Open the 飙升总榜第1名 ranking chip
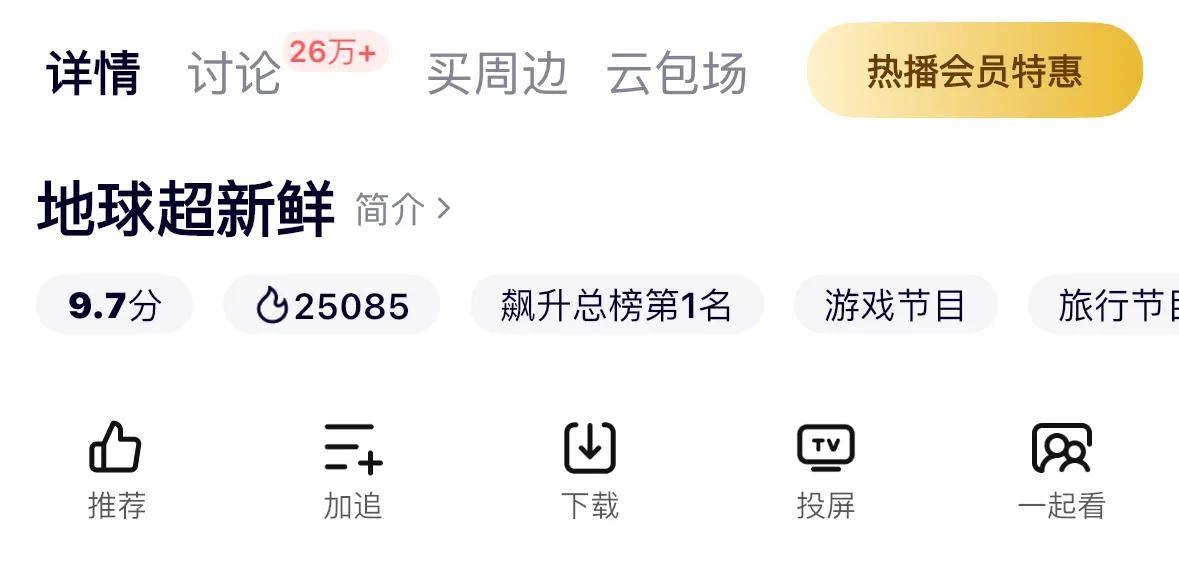This screenshot has width=1179, height=569. click(x=616, y=305)
